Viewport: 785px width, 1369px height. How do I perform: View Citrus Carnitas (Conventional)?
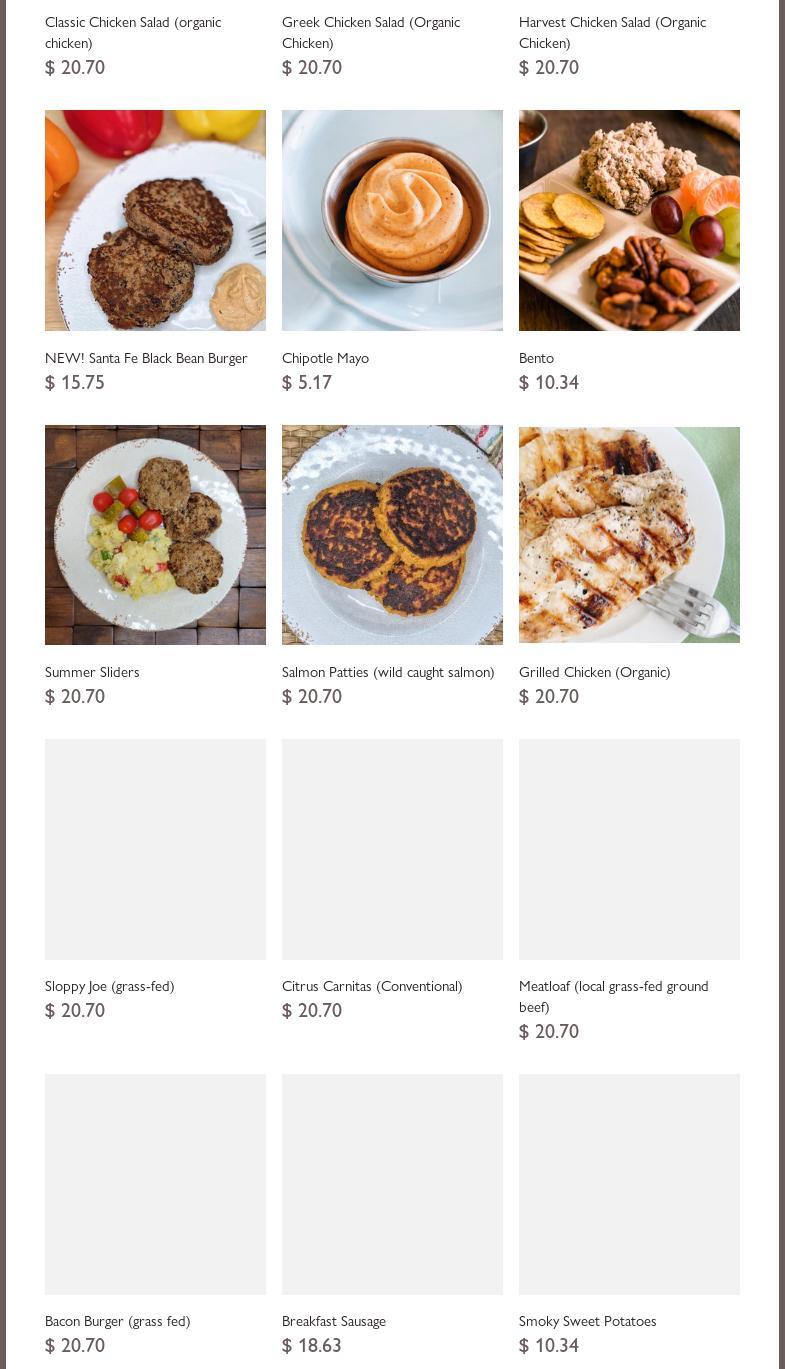point(392,850)
